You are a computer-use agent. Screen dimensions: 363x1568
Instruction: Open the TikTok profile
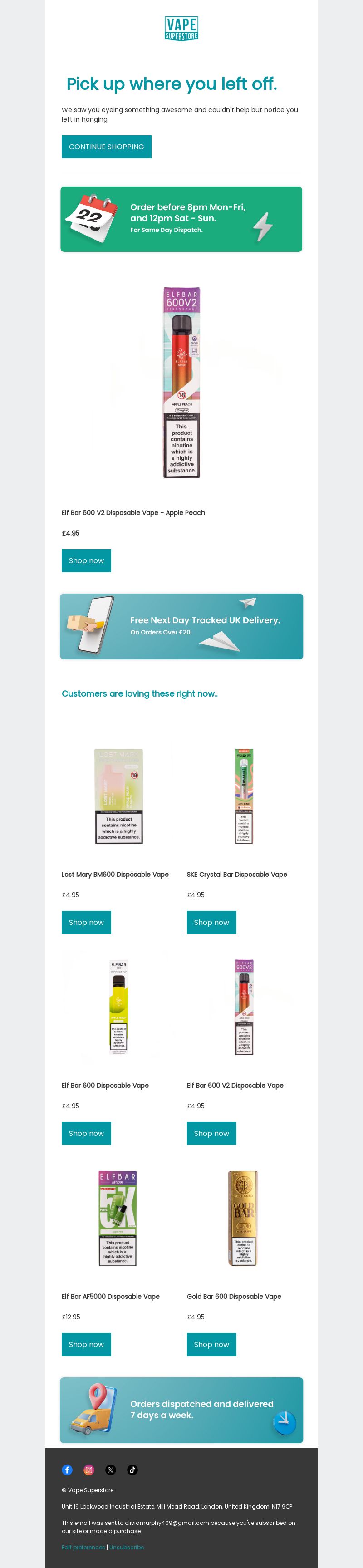(x=132, y=1470)
